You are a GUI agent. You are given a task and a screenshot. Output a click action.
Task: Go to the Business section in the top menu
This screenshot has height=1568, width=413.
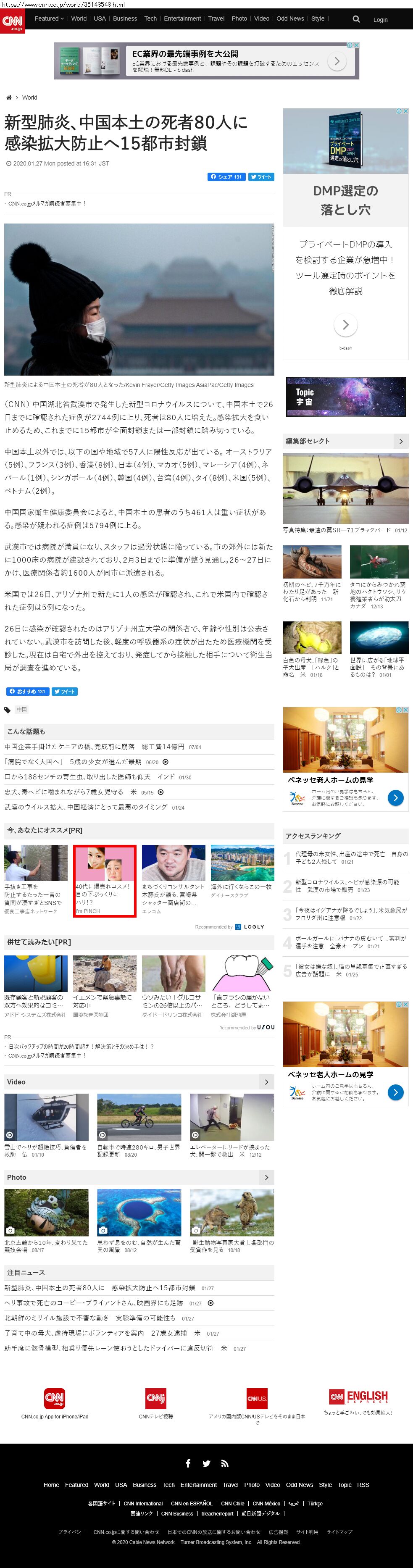(125, 18)
